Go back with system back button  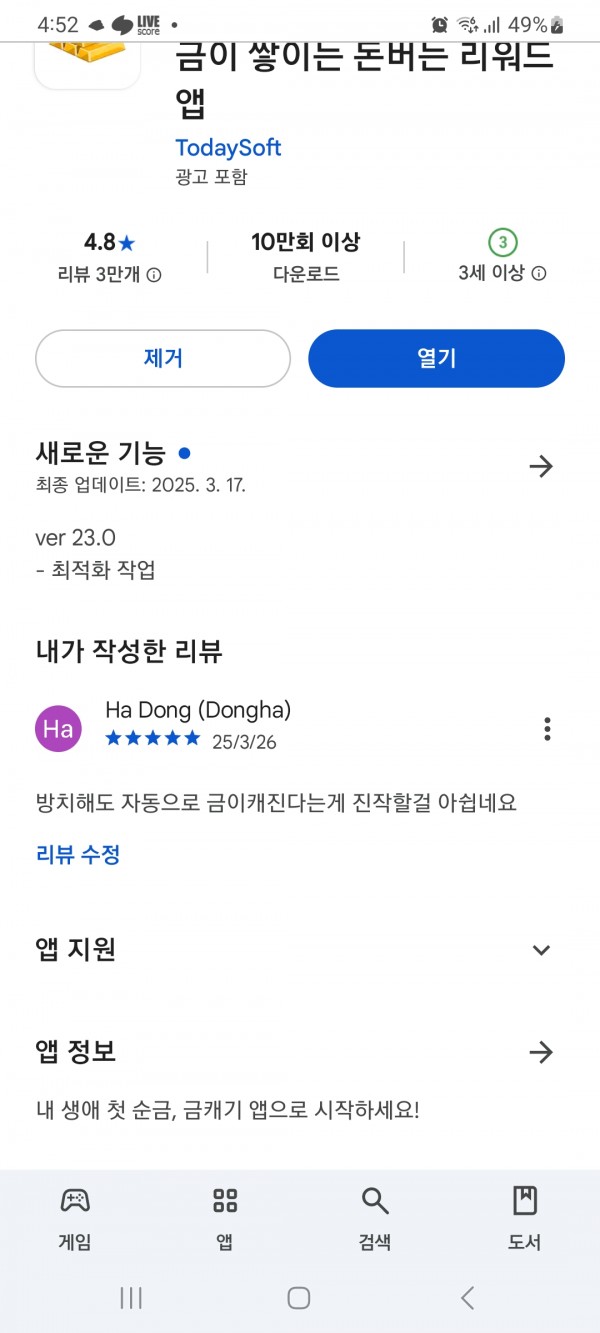[467, 1298]
